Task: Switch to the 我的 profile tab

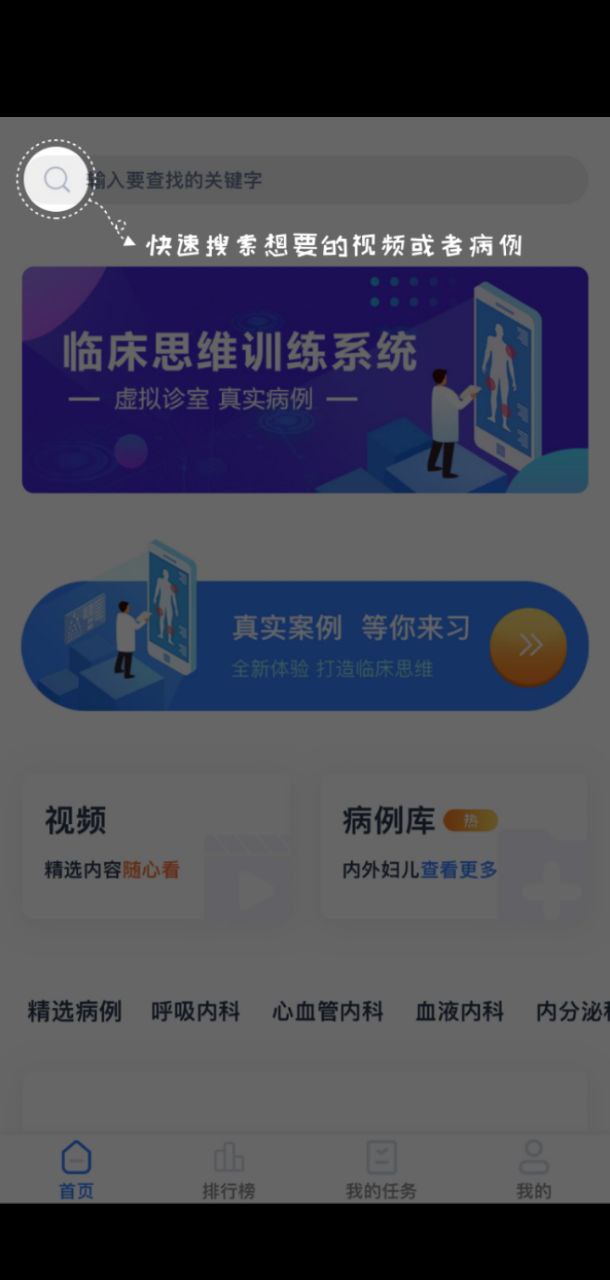Action: 533,1170
